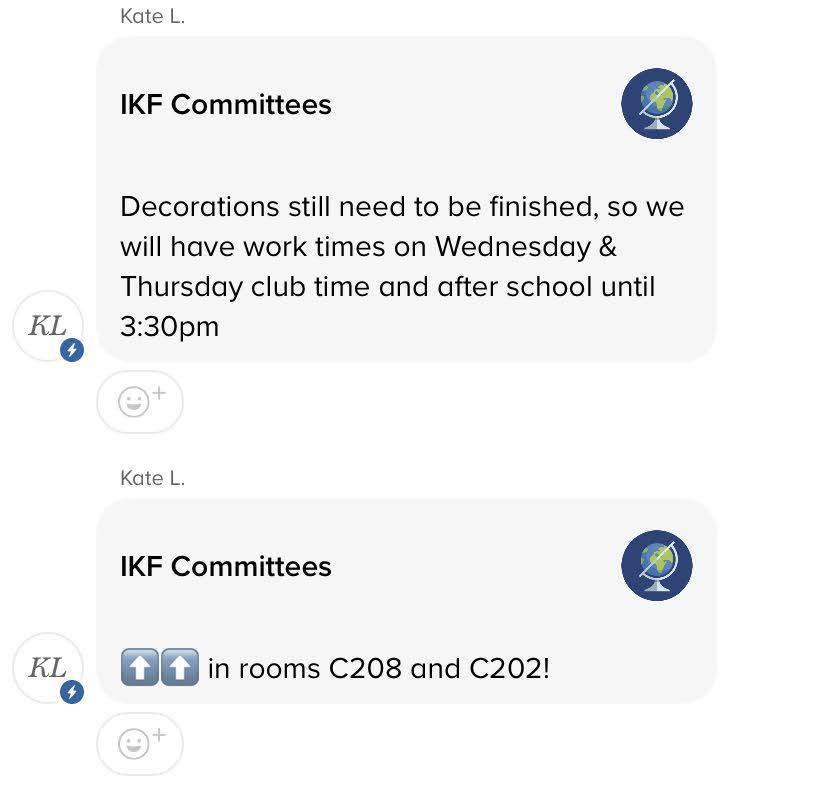Viewport: 828px width, 803px height.
Task: Add a reaction to the decorations message
Action: point(139,401)
